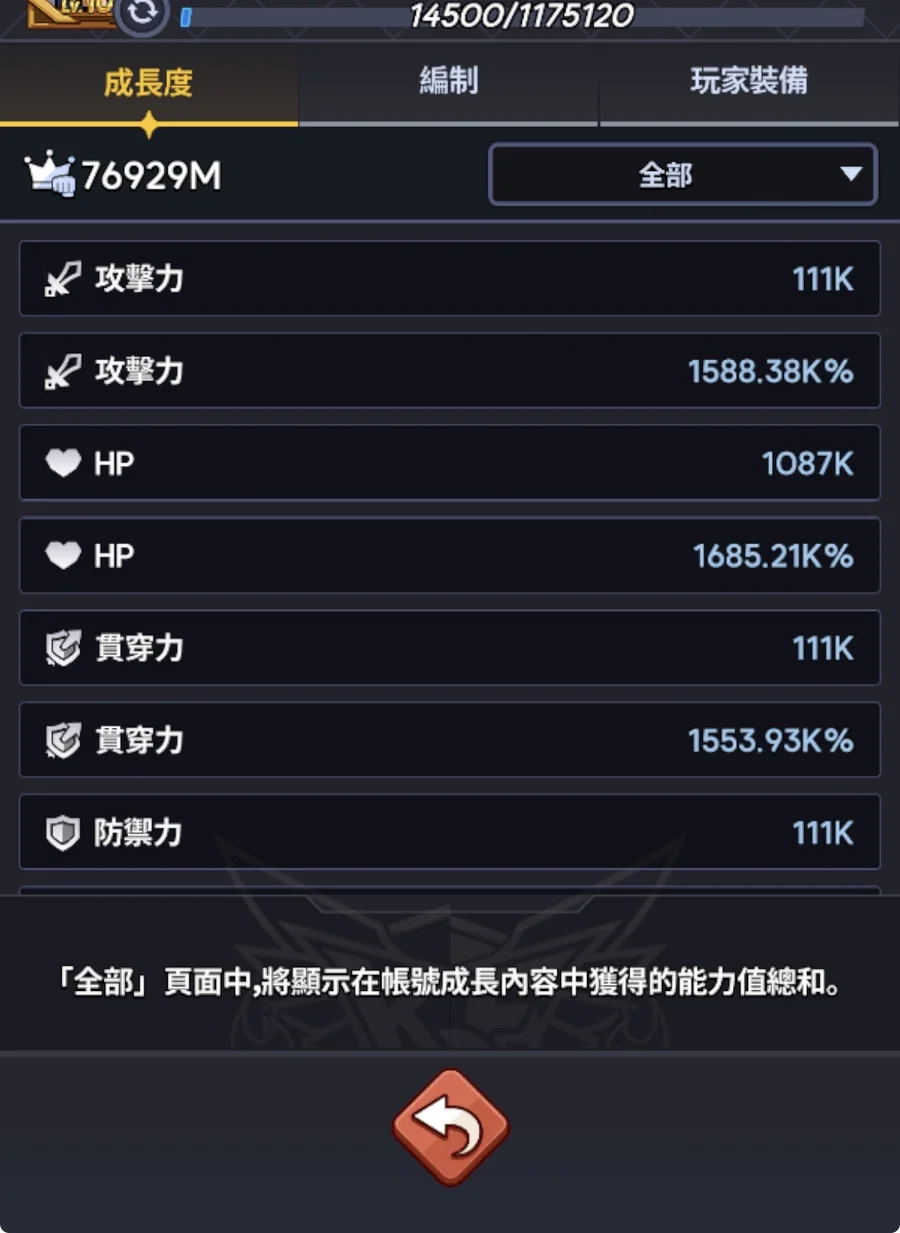Tap the circular refresh icon at top
The image size is (900, 1233).
tap(143, 14)
